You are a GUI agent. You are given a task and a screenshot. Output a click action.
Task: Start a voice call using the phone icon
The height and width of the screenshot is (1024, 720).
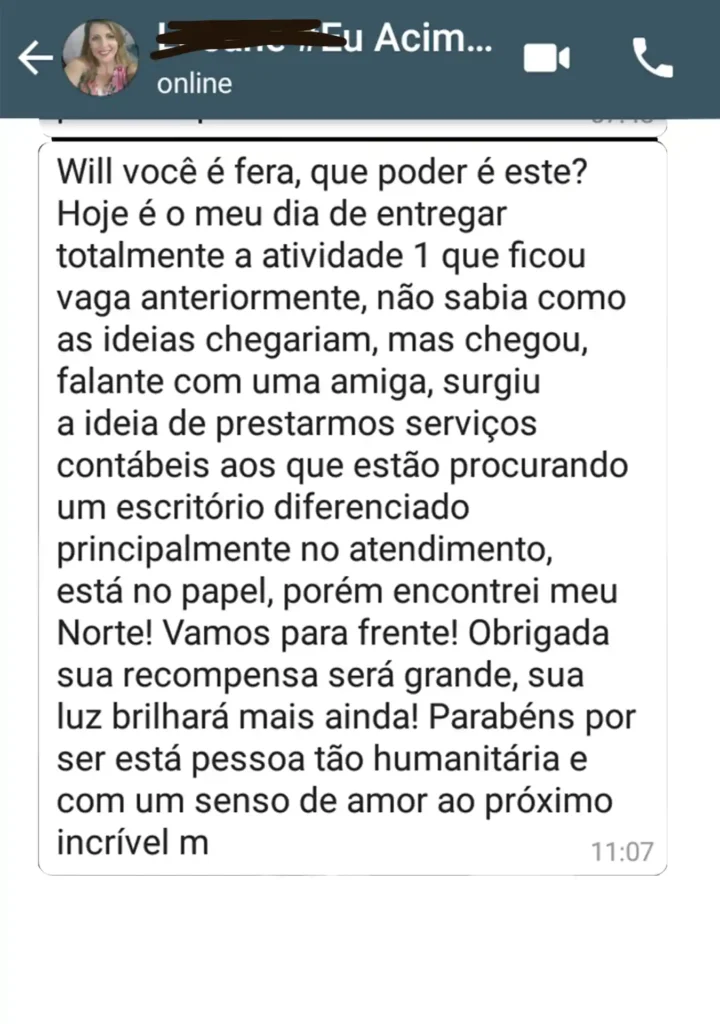[x=655, y=57]
